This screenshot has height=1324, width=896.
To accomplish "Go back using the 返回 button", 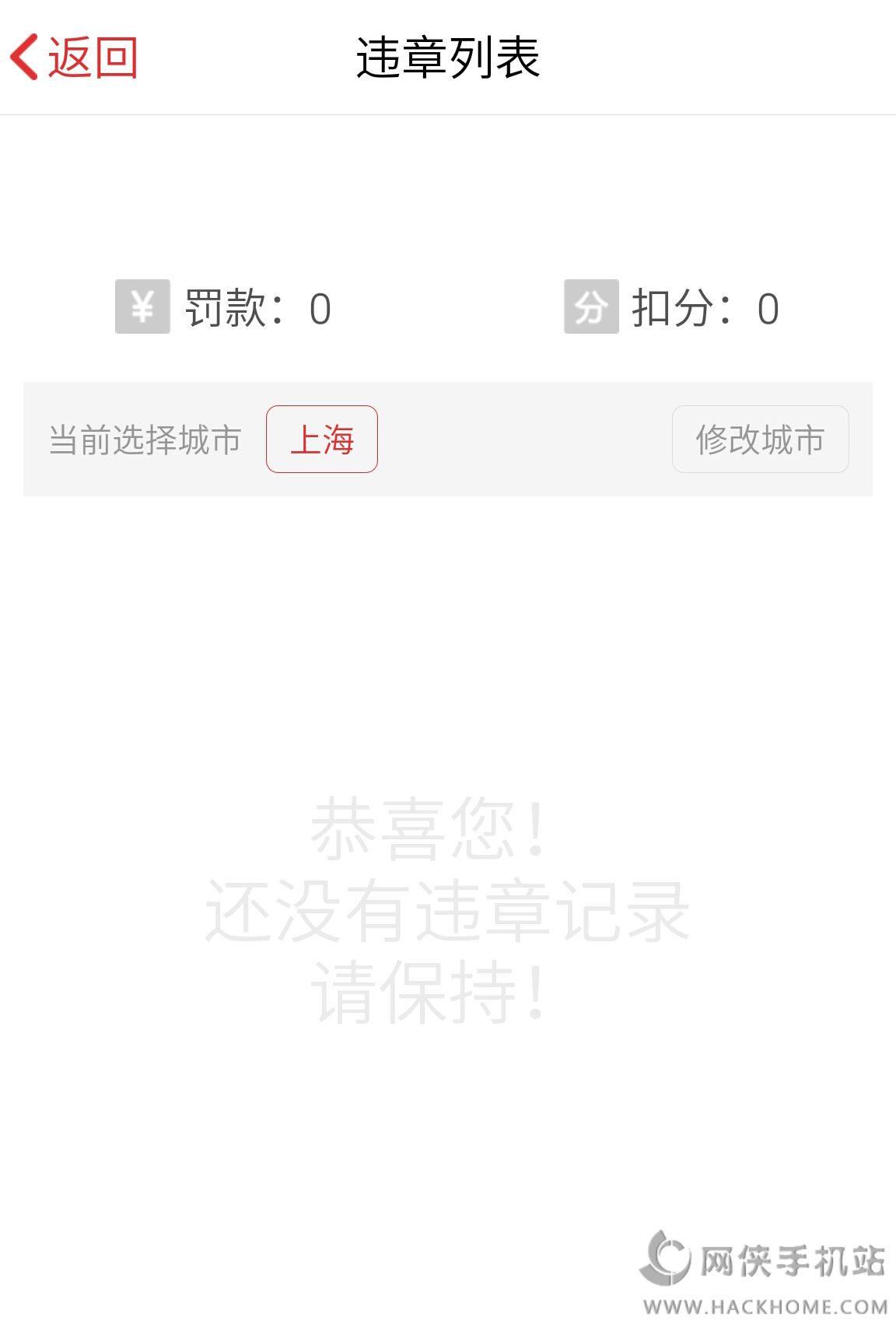I will tap(74, 57).
